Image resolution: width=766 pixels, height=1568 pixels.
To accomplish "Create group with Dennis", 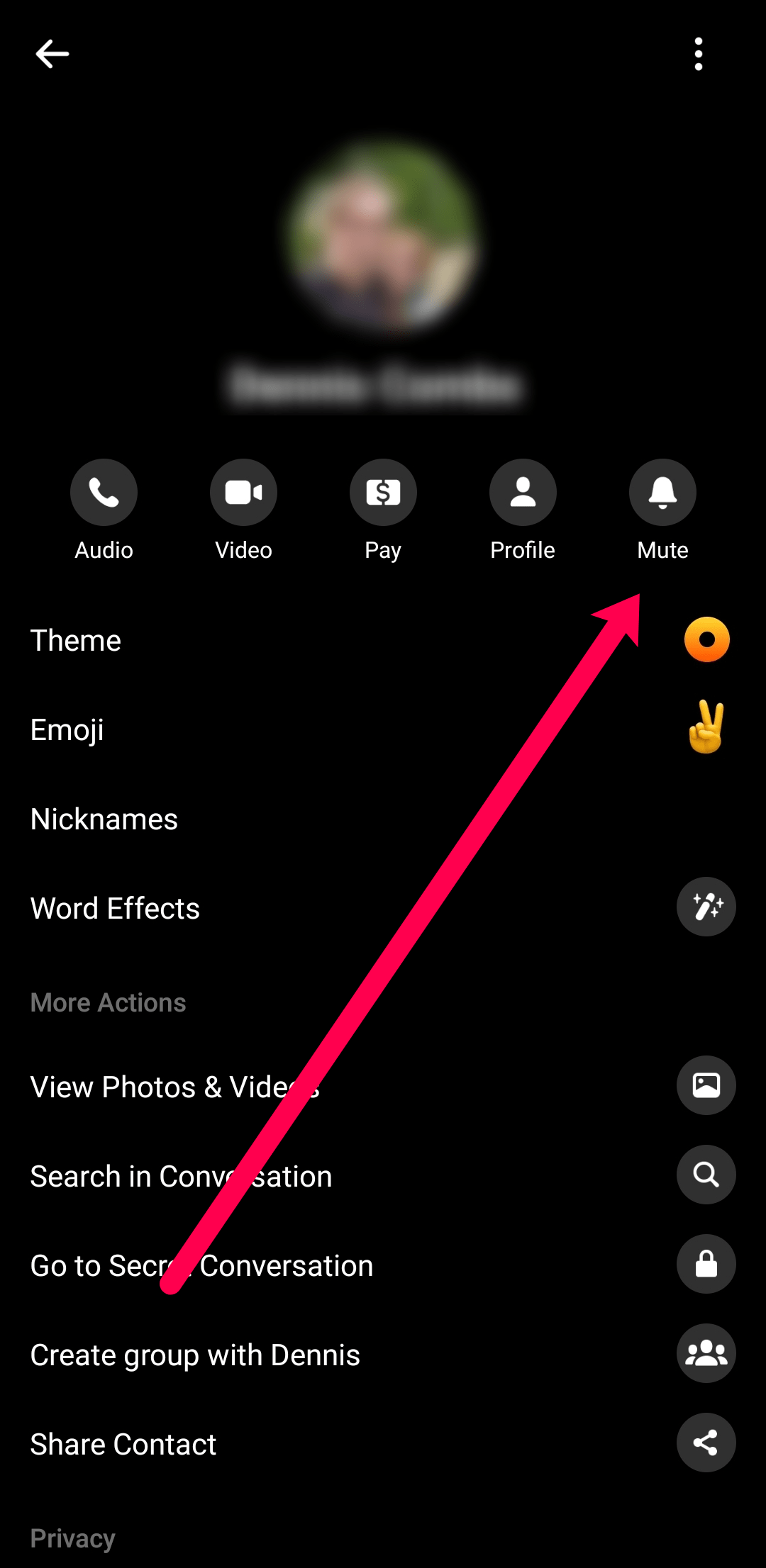I will (x=195, y=1355).
